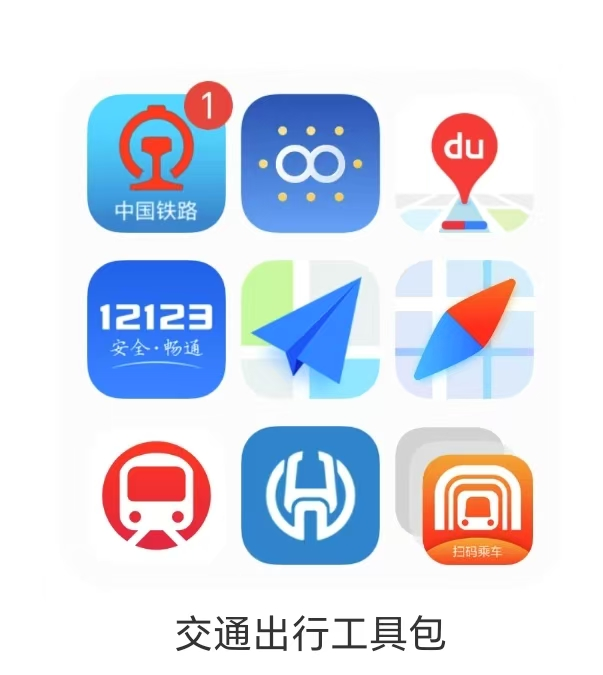This screenshot has width=603, height=675.
Task: Launch the red circular subway train app
Action: tap(157, 496)
